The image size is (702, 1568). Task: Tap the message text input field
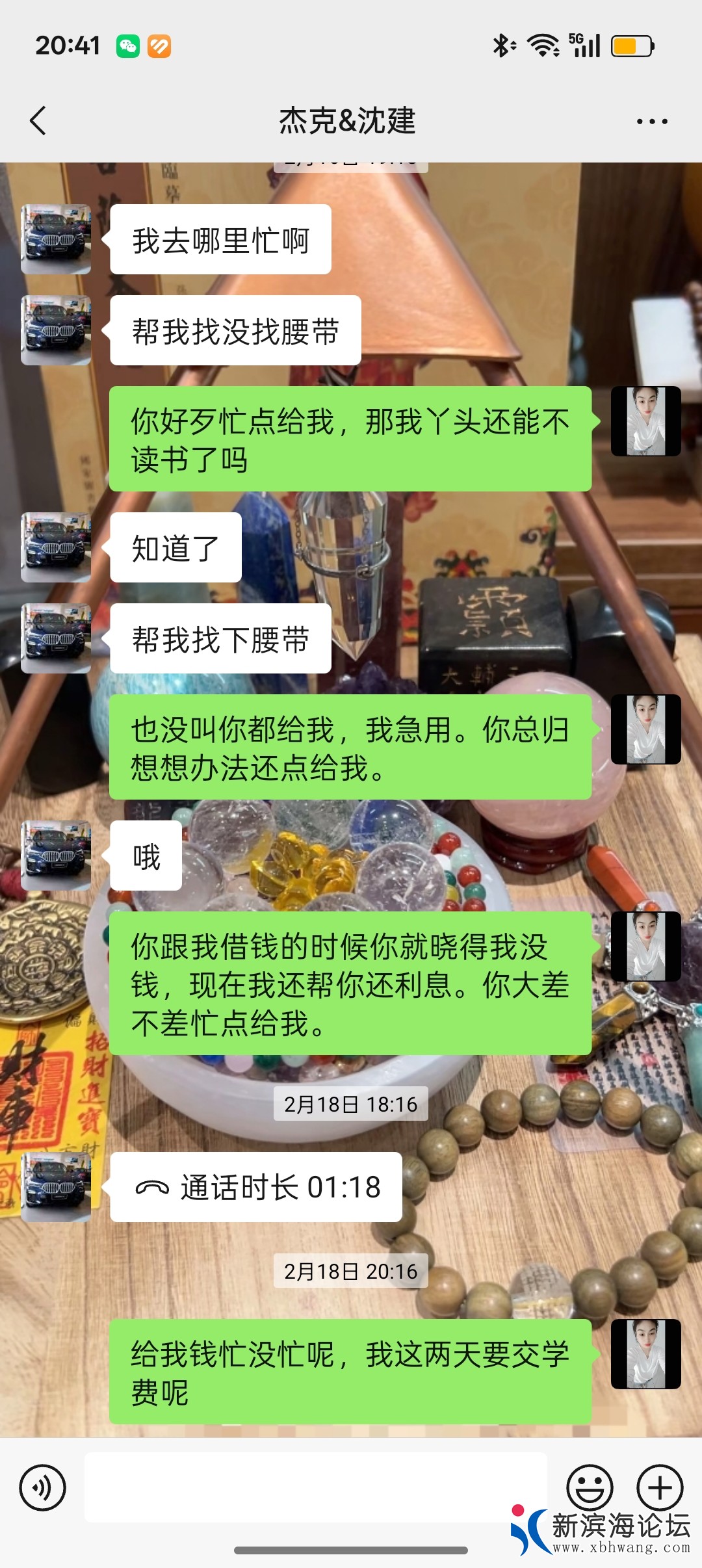[x=315, y=1487]
